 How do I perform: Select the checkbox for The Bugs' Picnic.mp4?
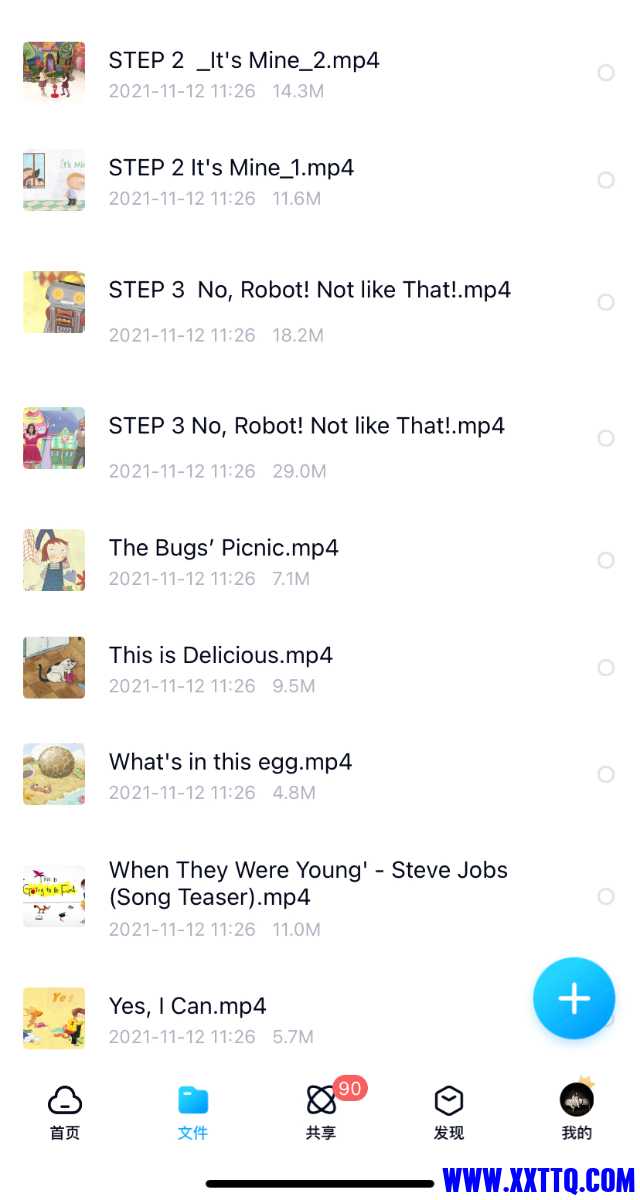pyautogui.click(x=606, y=560)
